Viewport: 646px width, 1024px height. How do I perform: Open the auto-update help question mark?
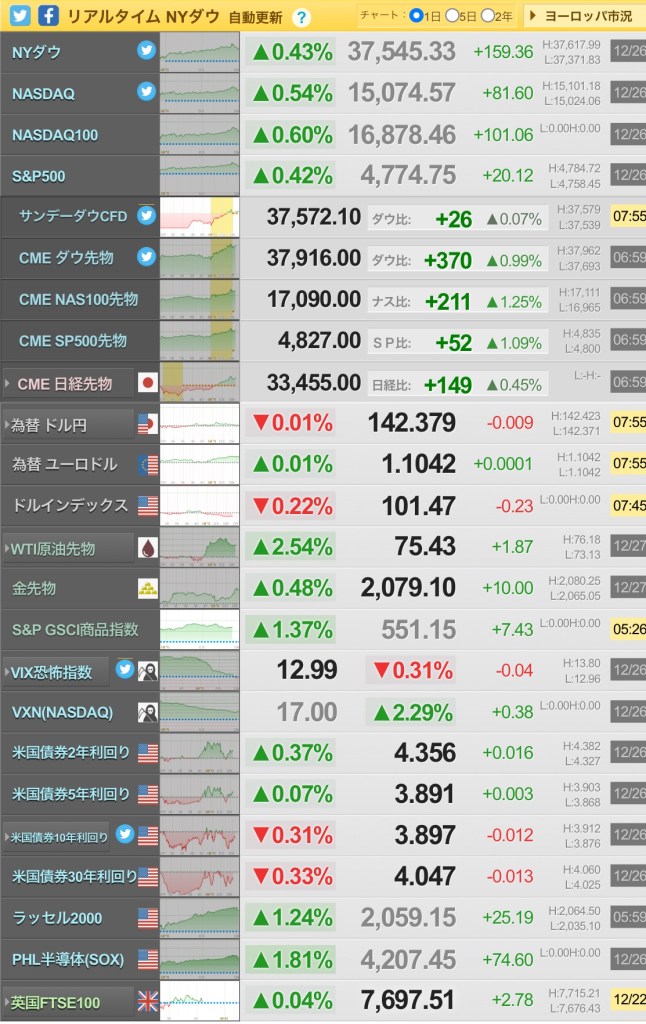pos(302,17)
